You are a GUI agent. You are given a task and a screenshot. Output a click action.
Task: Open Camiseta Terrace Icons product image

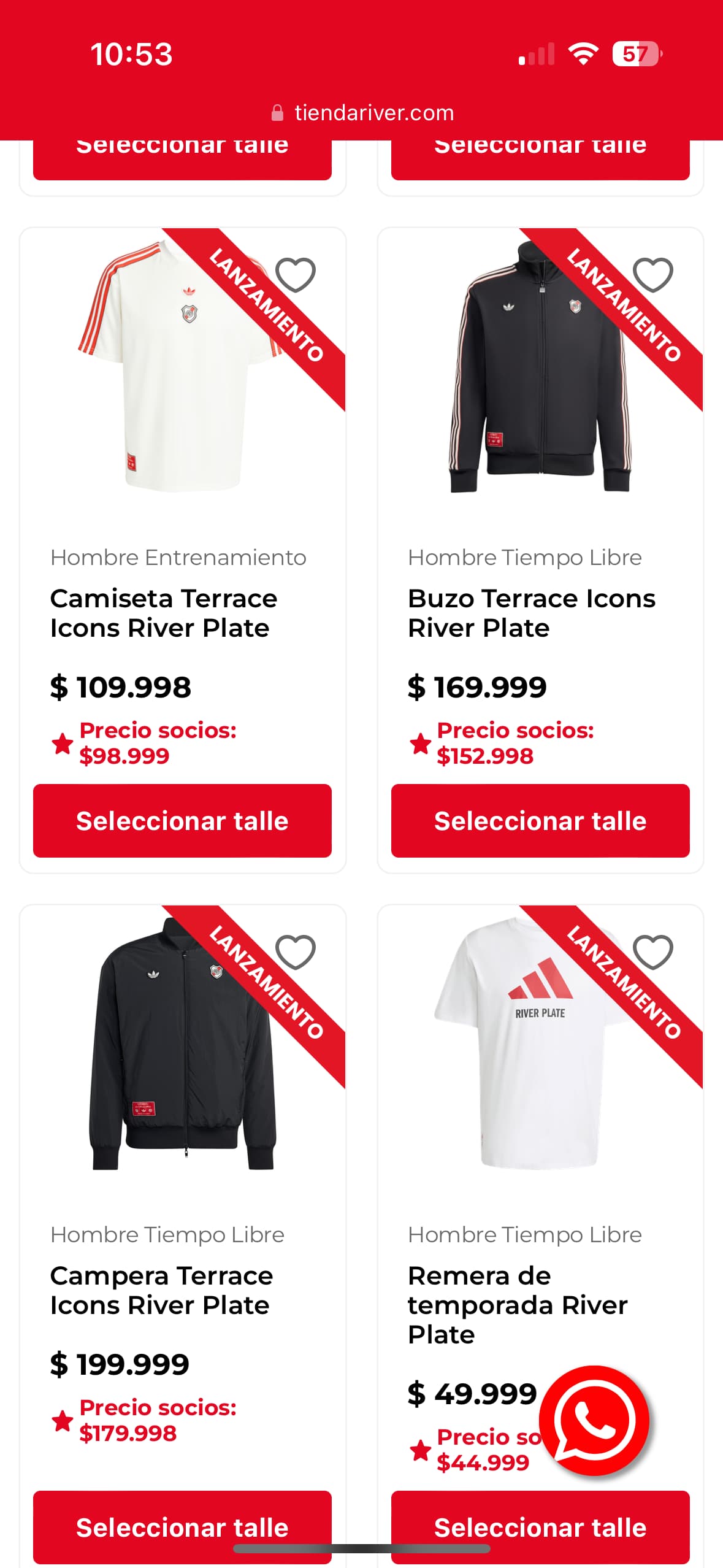(x=182, y=367)
